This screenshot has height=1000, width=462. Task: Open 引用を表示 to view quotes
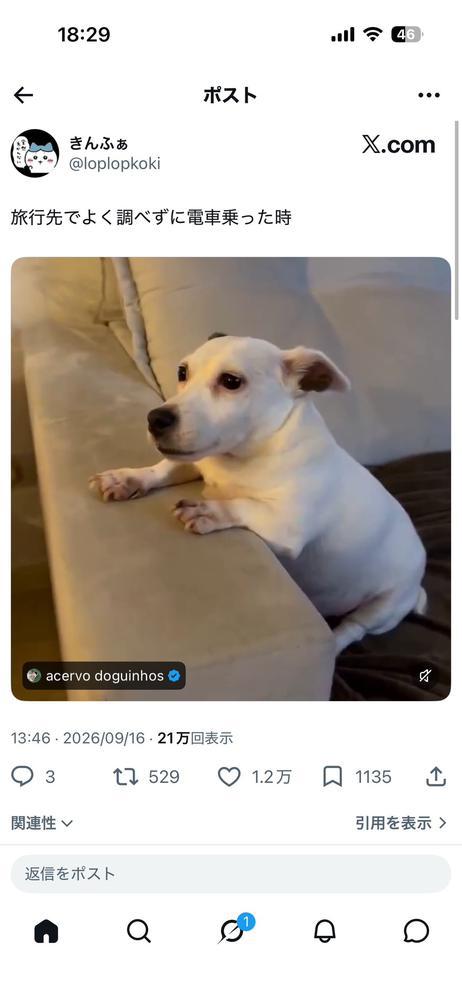pos(401,823)
